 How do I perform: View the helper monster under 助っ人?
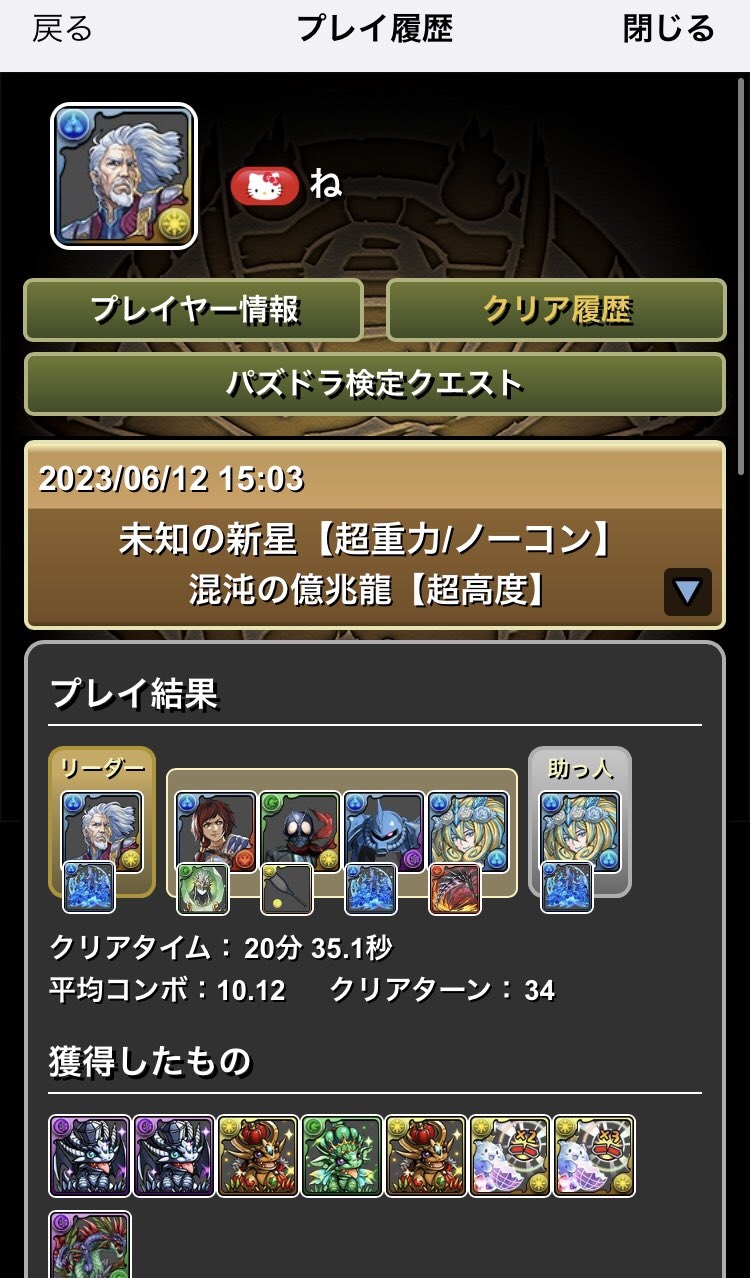point(580,832)
